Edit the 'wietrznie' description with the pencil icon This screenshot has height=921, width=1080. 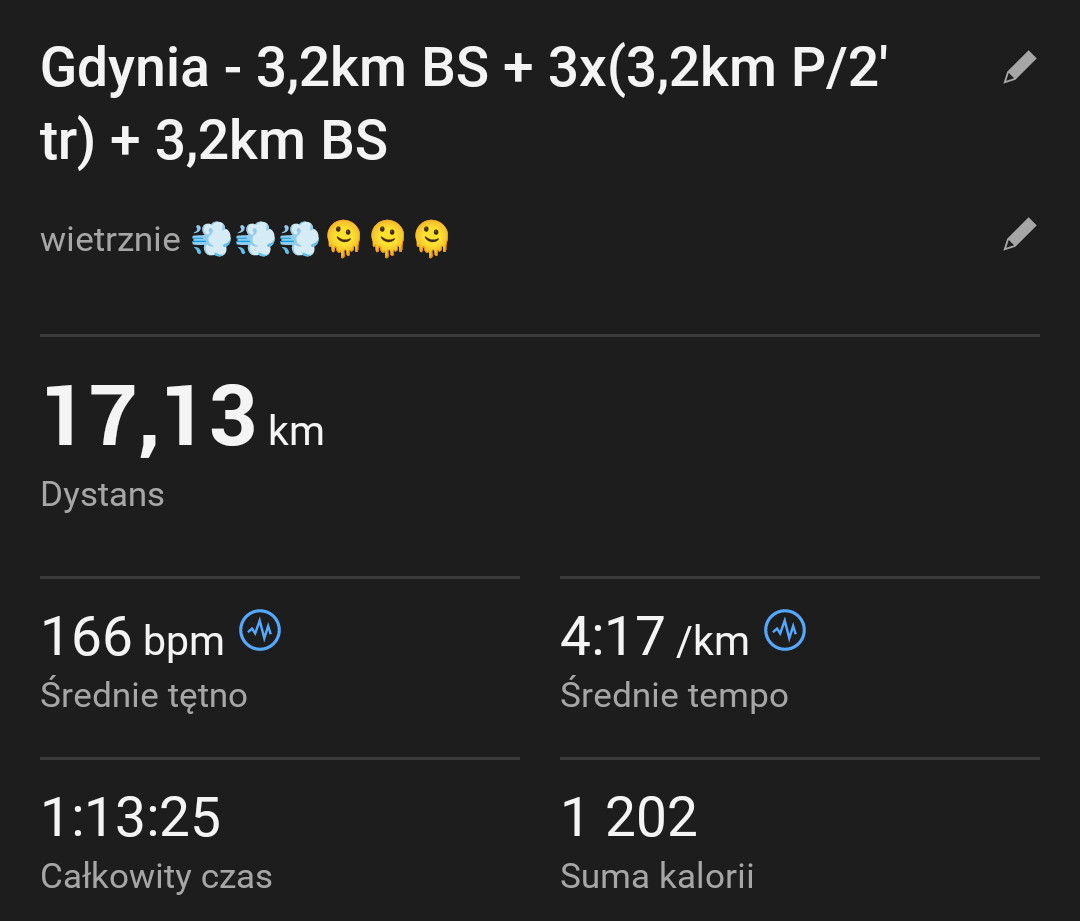tap(1019, 236)
